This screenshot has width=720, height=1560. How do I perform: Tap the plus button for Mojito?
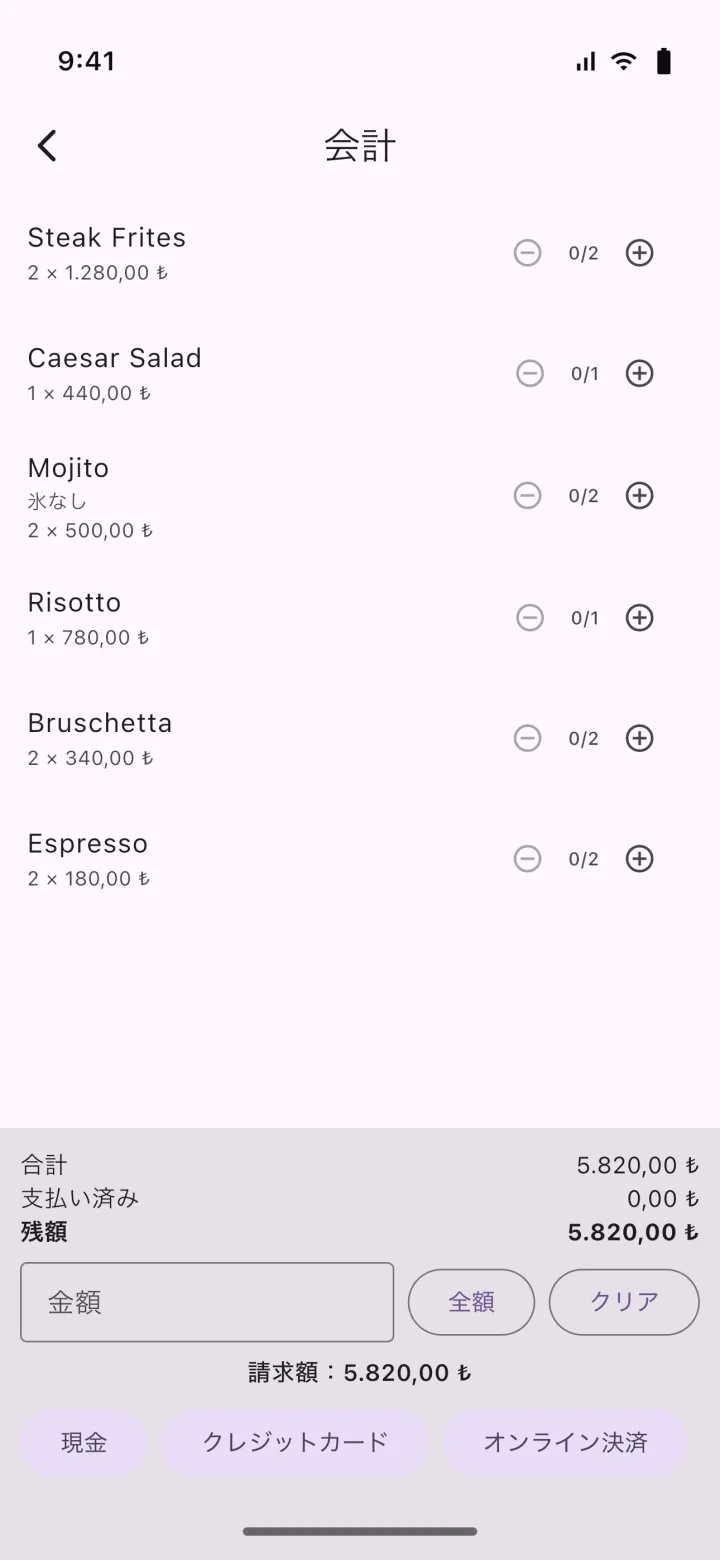[x=639, y=495]
